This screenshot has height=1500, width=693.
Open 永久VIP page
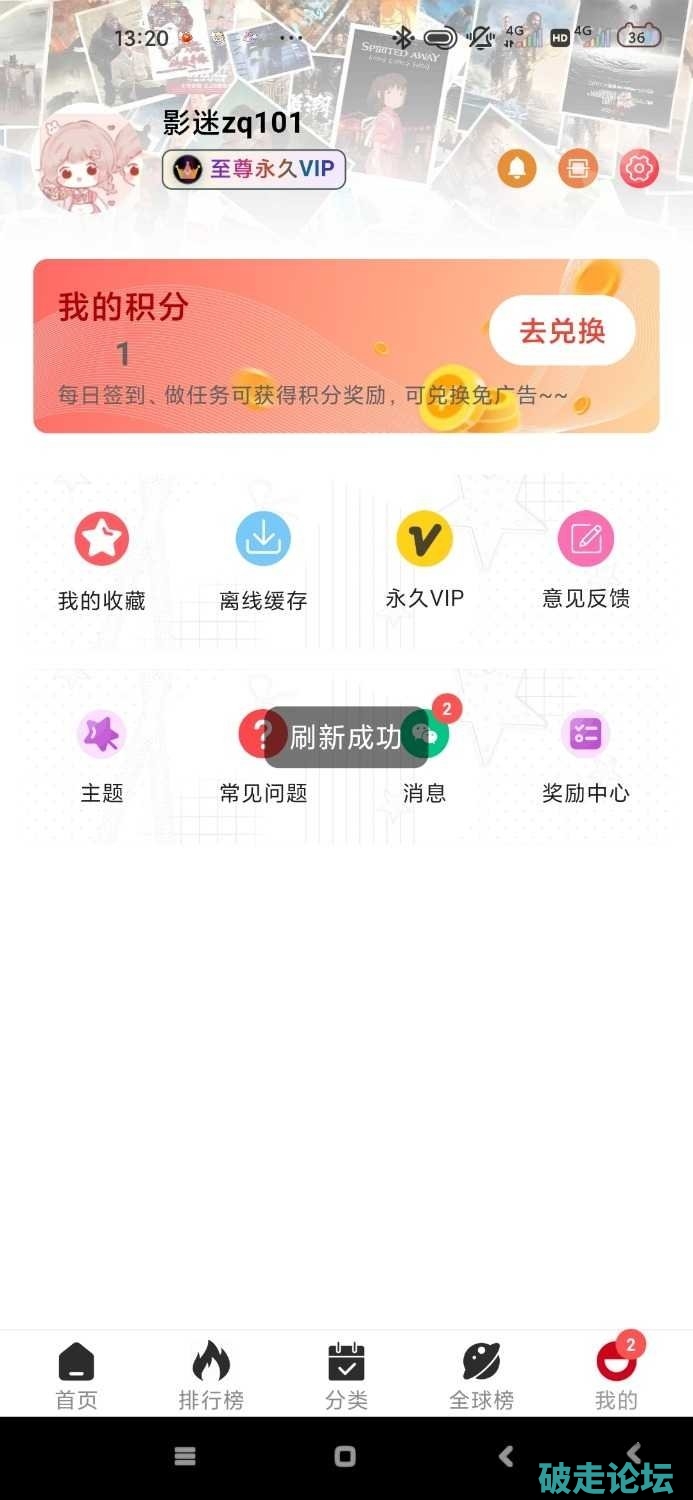425,561
